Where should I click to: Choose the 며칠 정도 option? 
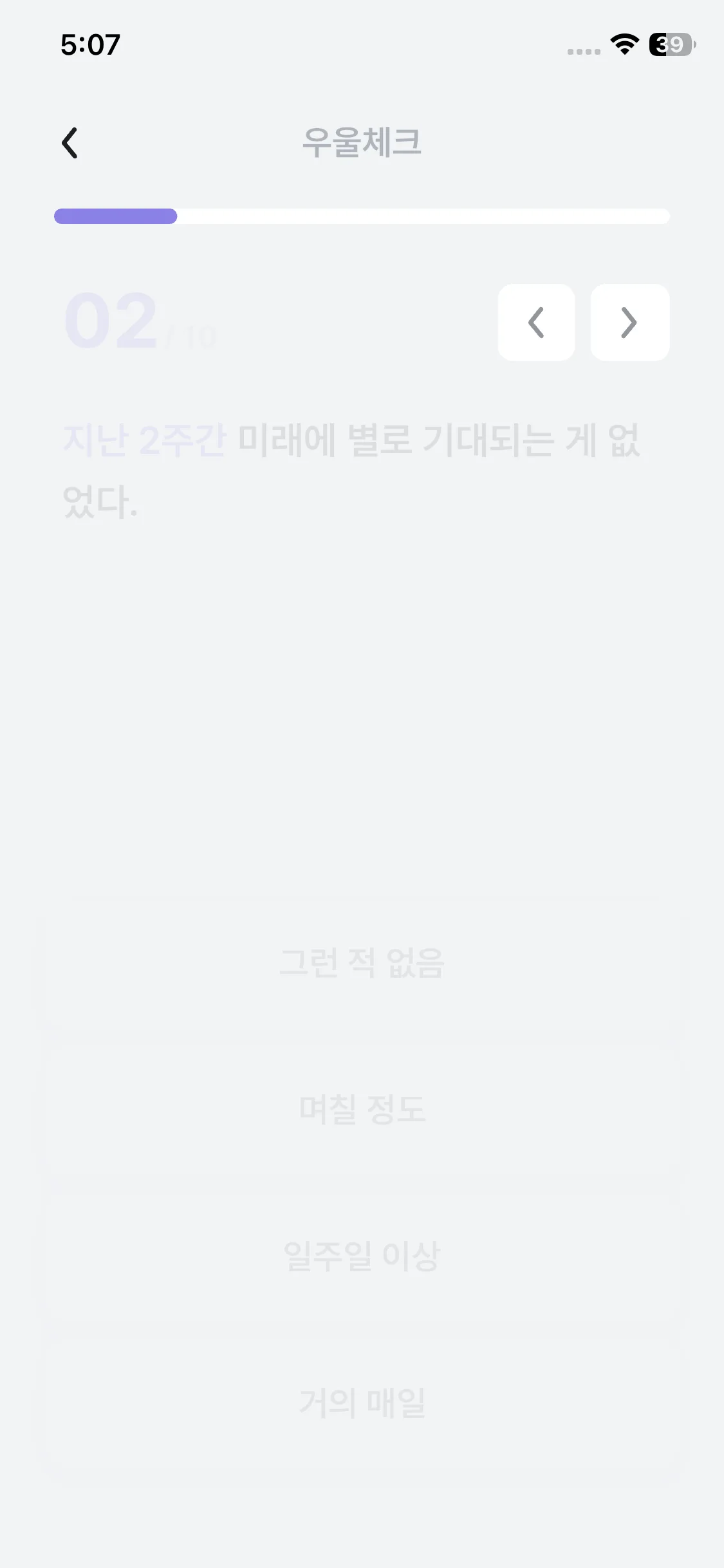[x=362, y=1109]
